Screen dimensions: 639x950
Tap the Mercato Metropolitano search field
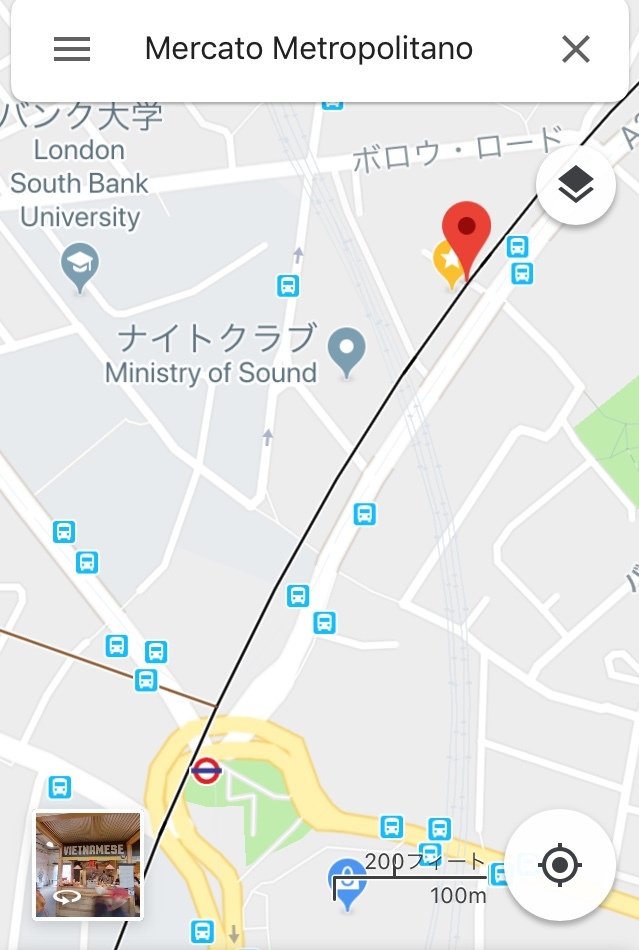308,49
